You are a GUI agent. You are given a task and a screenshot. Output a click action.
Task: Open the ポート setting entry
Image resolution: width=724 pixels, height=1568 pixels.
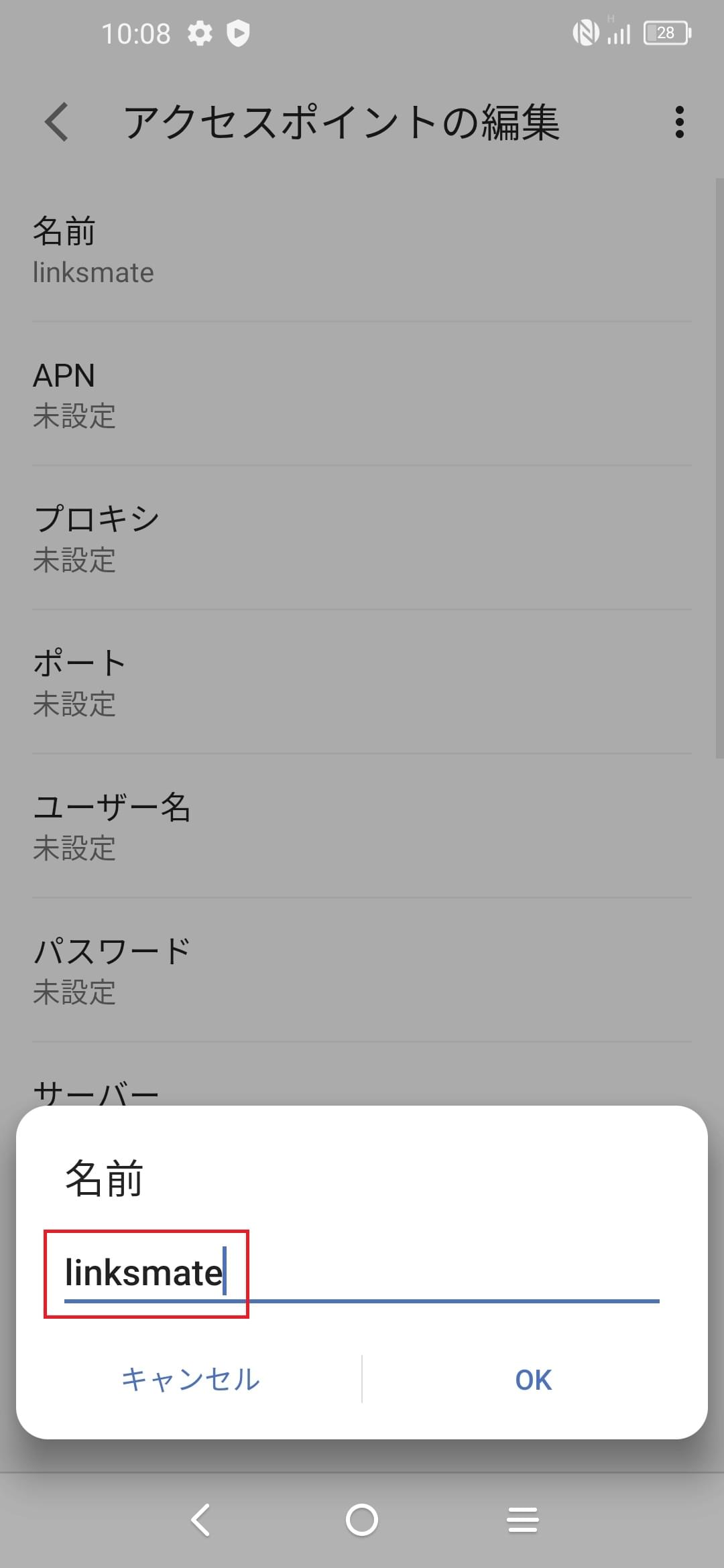click(x=362, y=682)
